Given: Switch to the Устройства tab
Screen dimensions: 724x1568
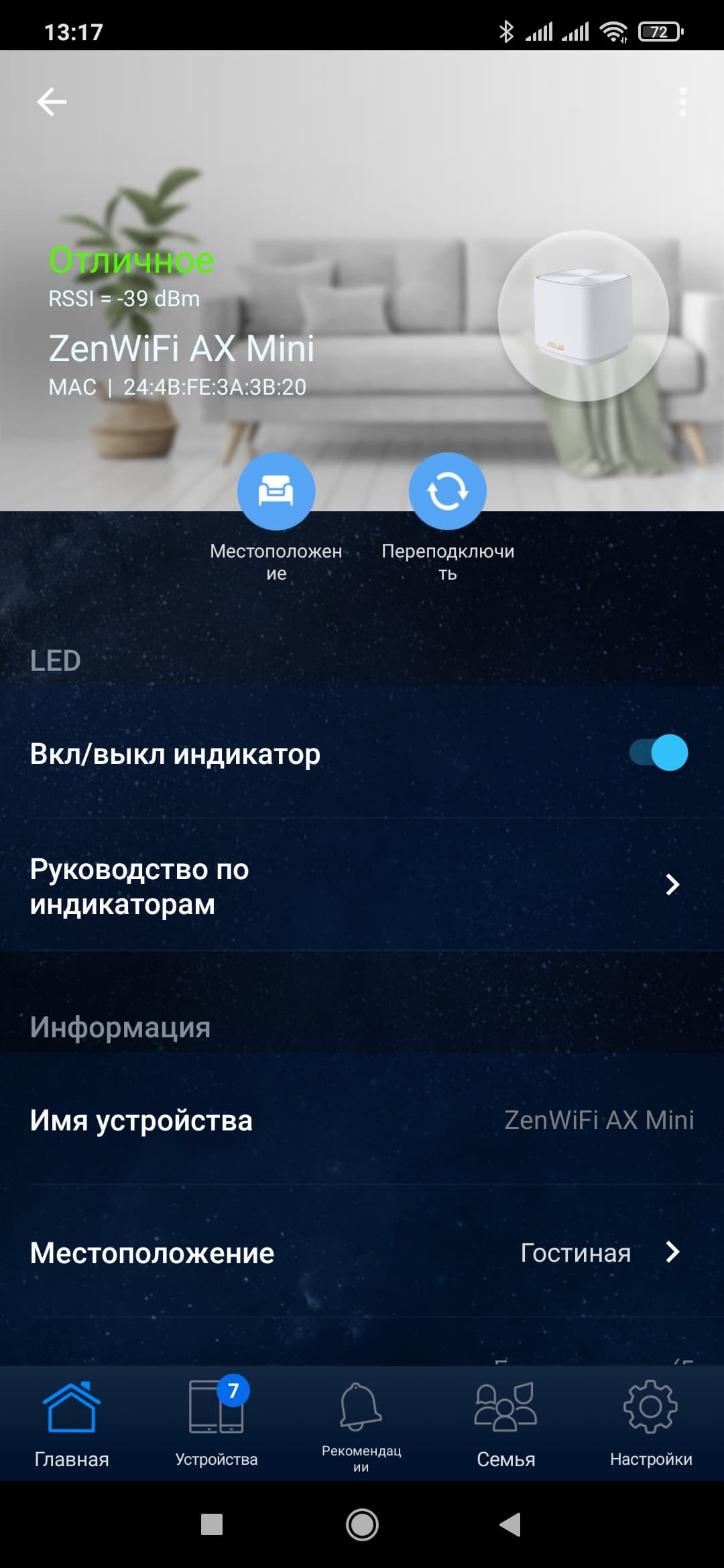Looking at the screenshot, I should (x=217, y=1423).
